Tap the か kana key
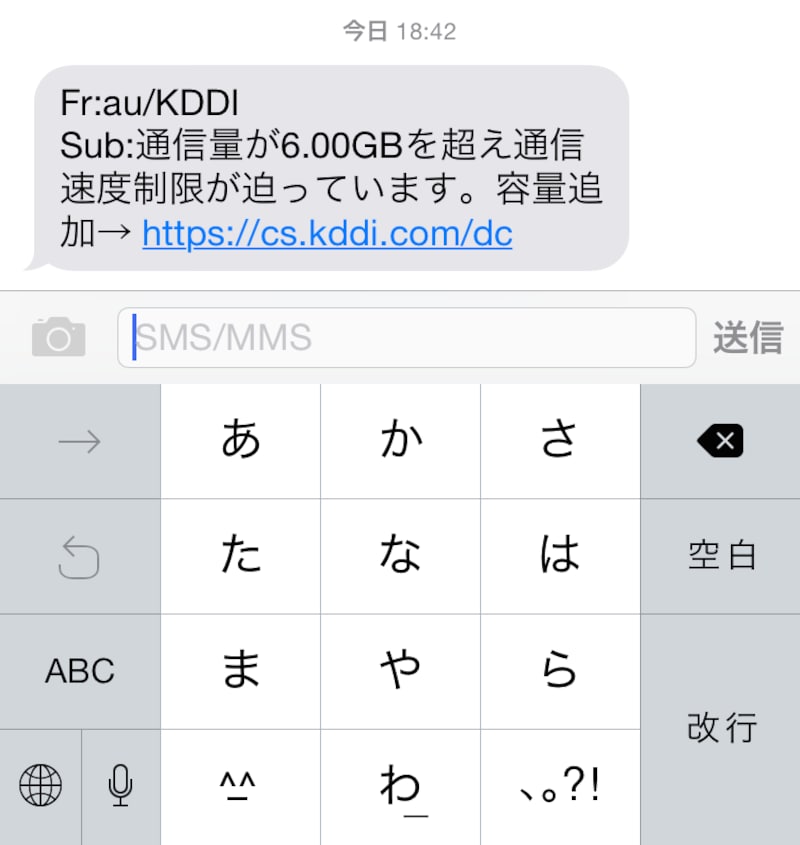The width and height of the screenshot is (800, 845). tap(400, 441)
